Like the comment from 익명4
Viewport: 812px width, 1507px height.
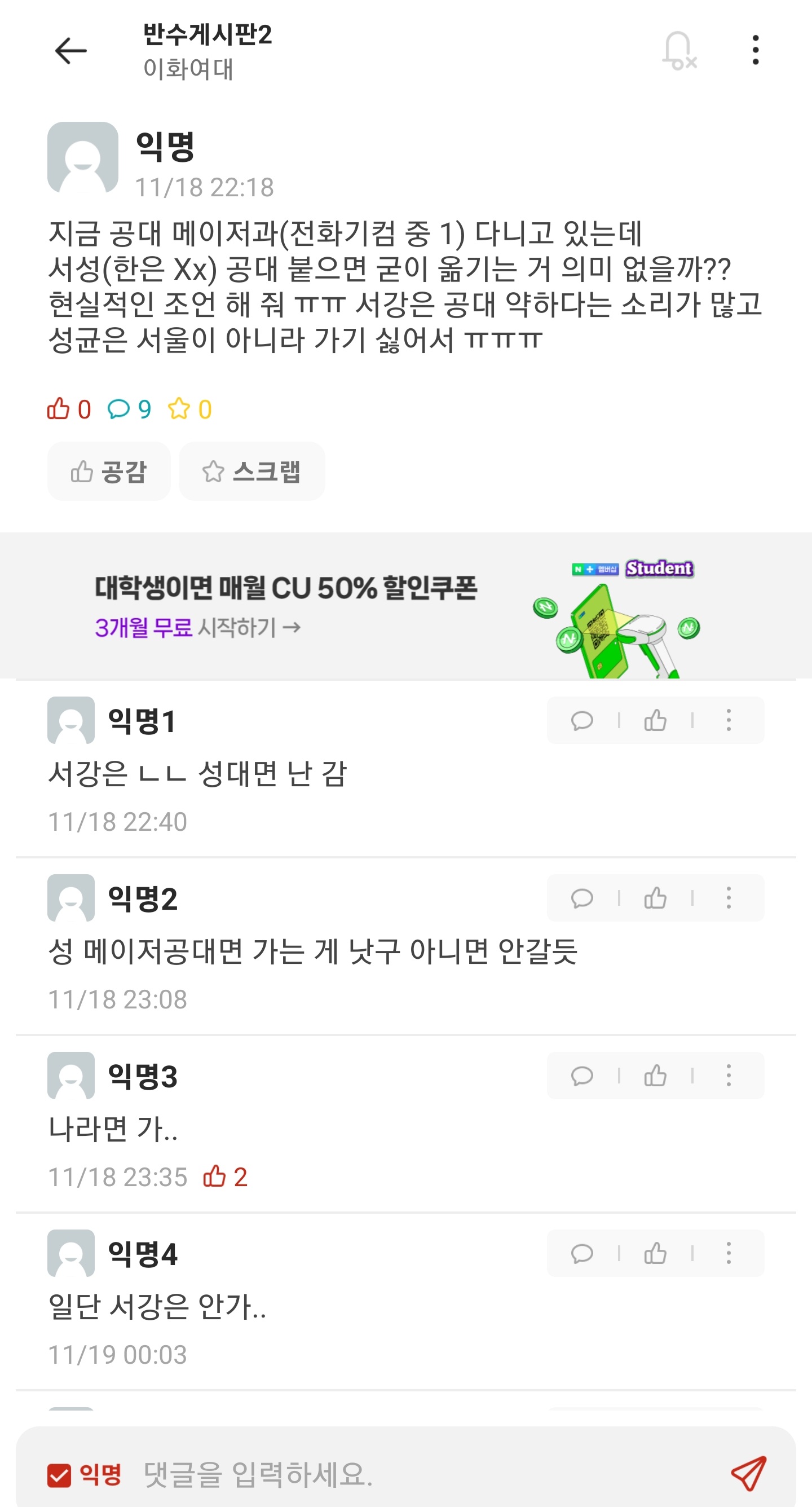pos(655,1253)
